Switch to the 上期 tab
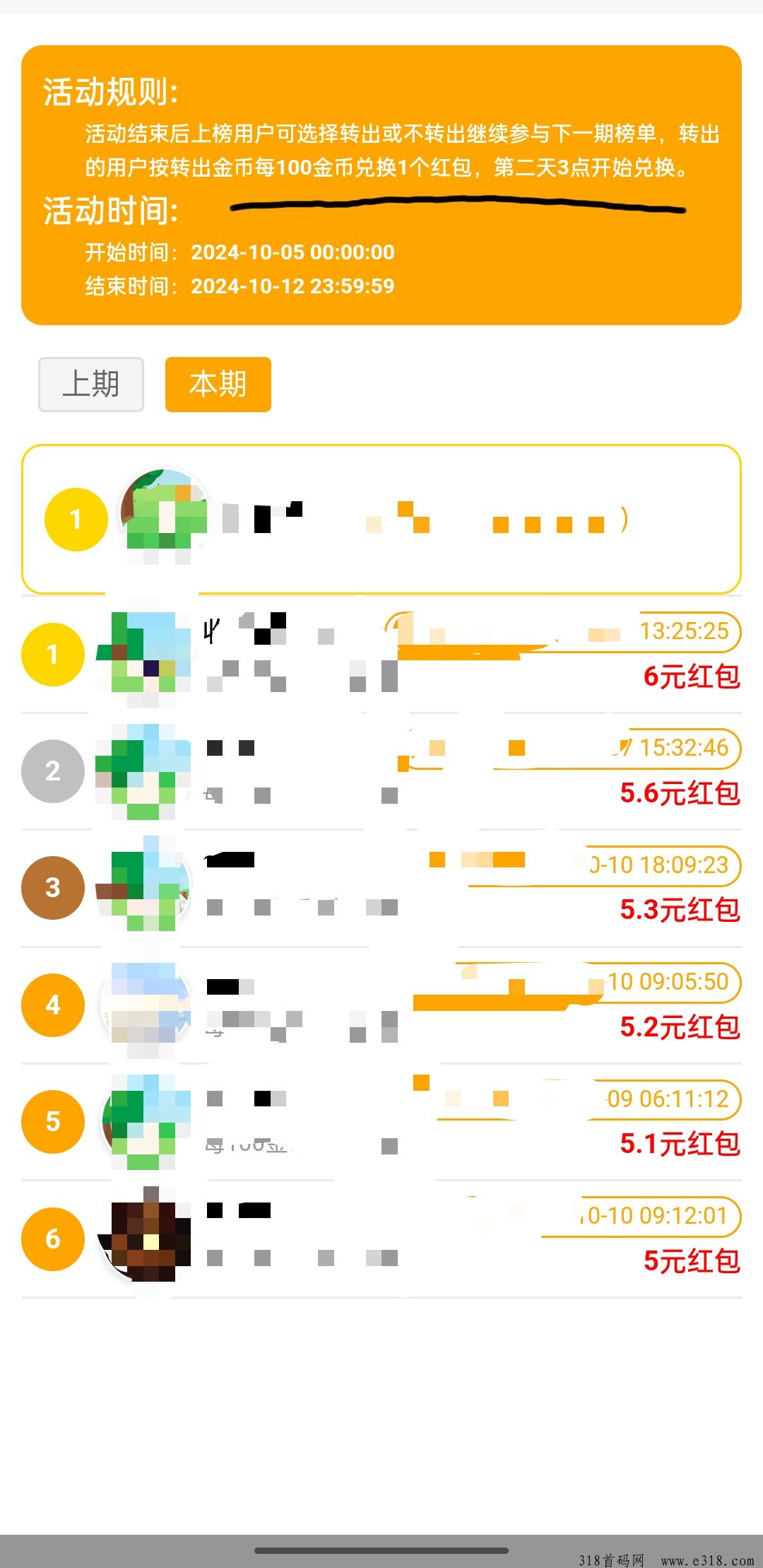 [x=91, y=385]
